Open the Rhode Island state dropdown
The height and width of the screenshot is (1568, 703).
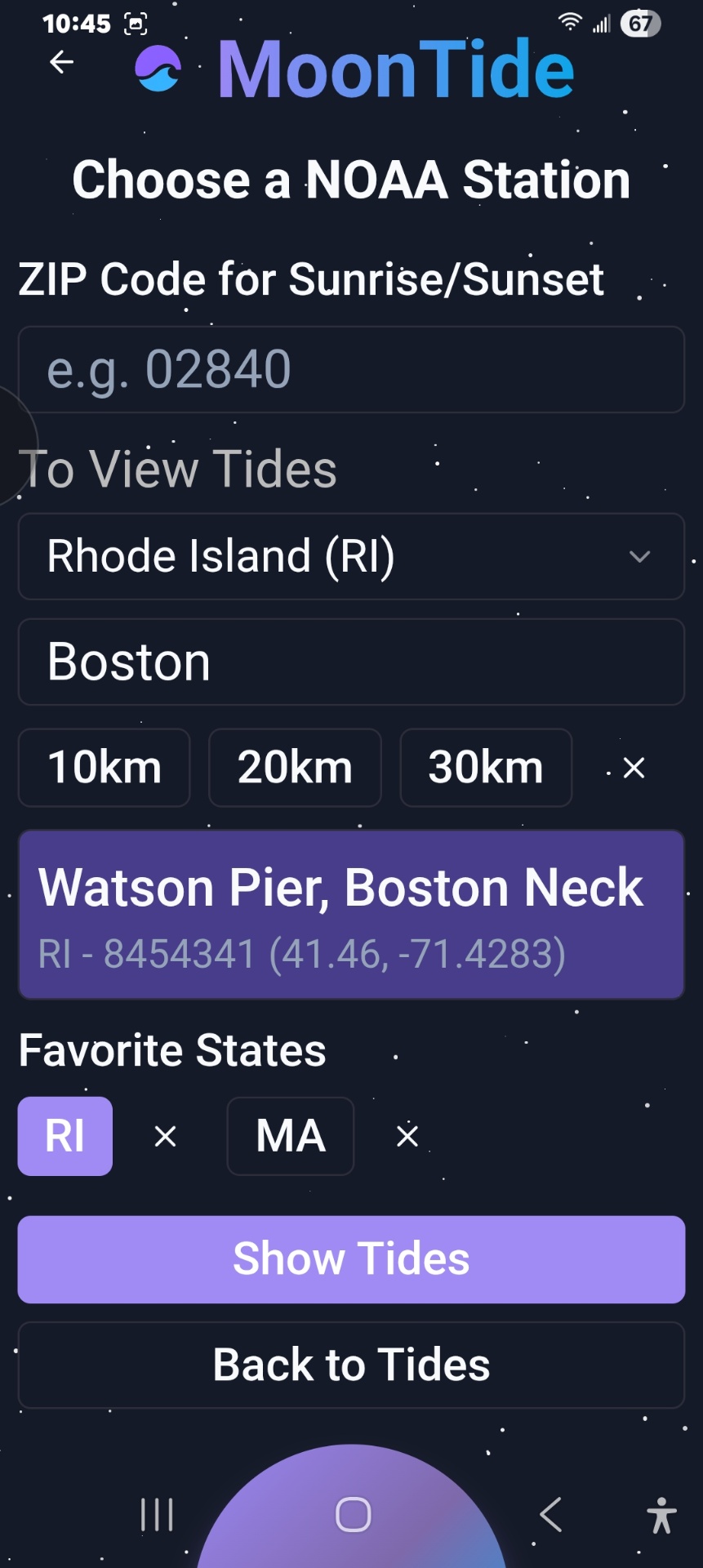[351, 557]
